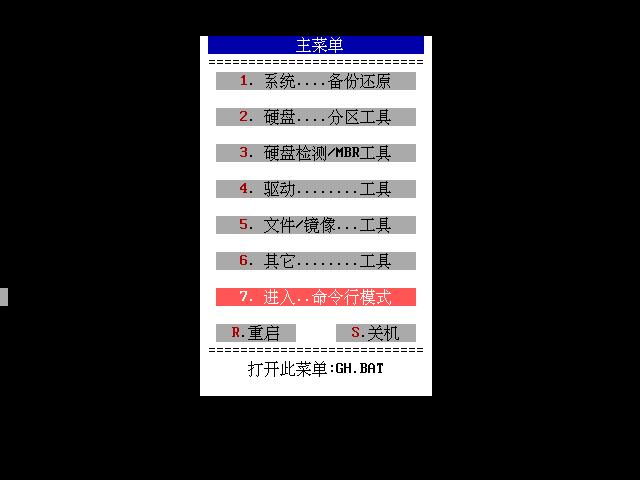640x480 pixels.
Task: Open 6. 其它........工具
Action: (x=315, y=261)
